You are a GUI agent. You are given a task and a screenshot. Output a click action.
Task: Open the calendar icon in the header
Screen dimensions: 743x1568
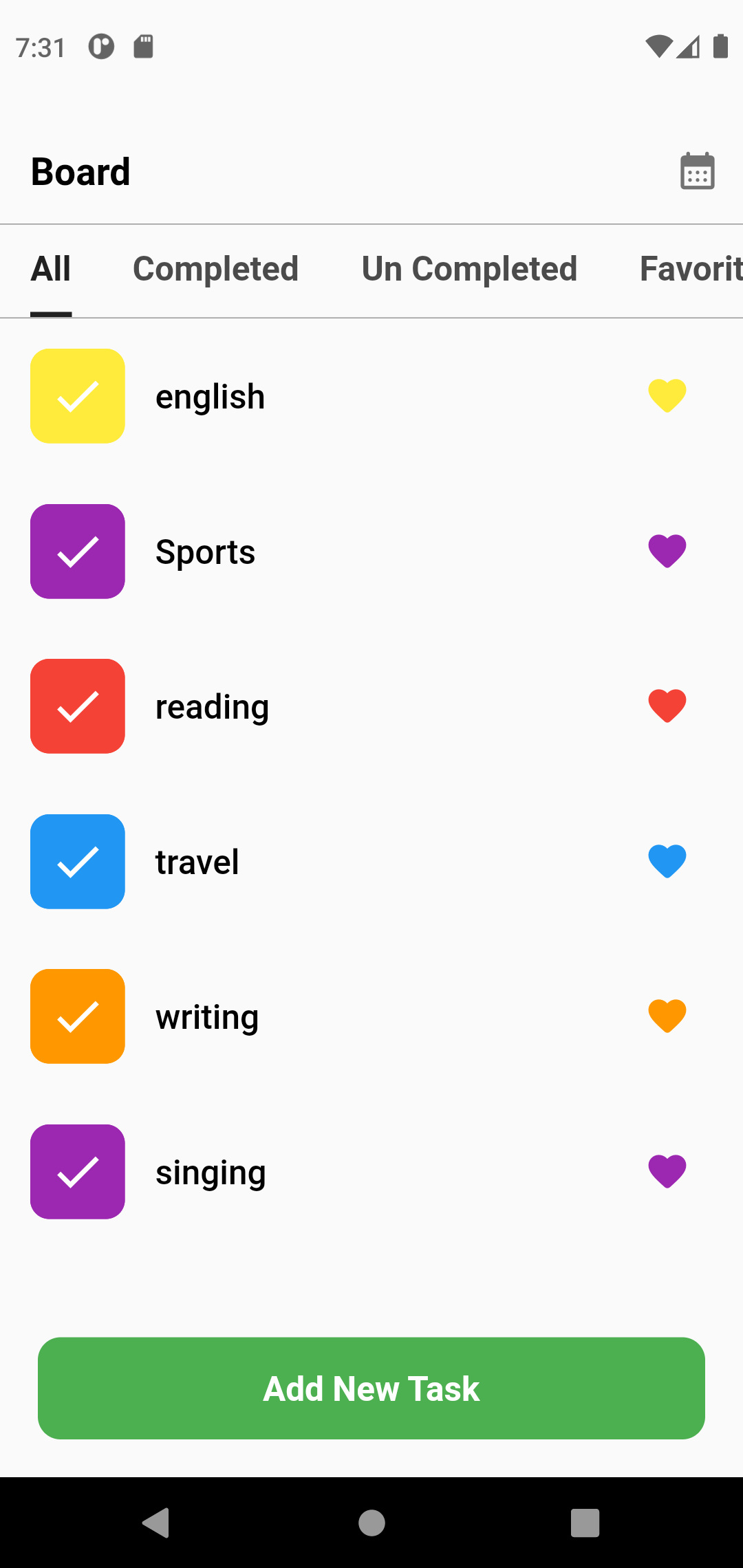tap(698, 172)
